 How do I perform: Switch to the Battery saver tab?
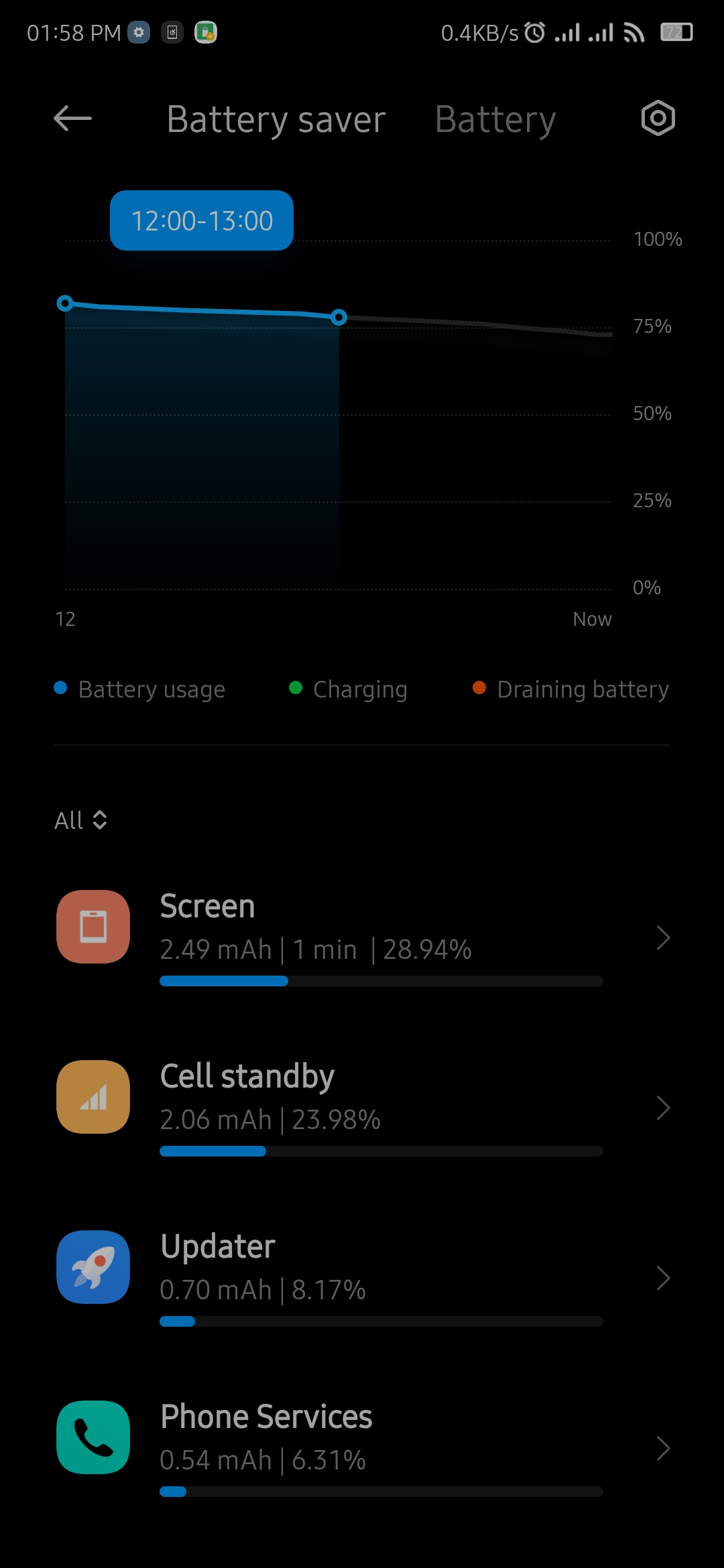coord(276,120)
